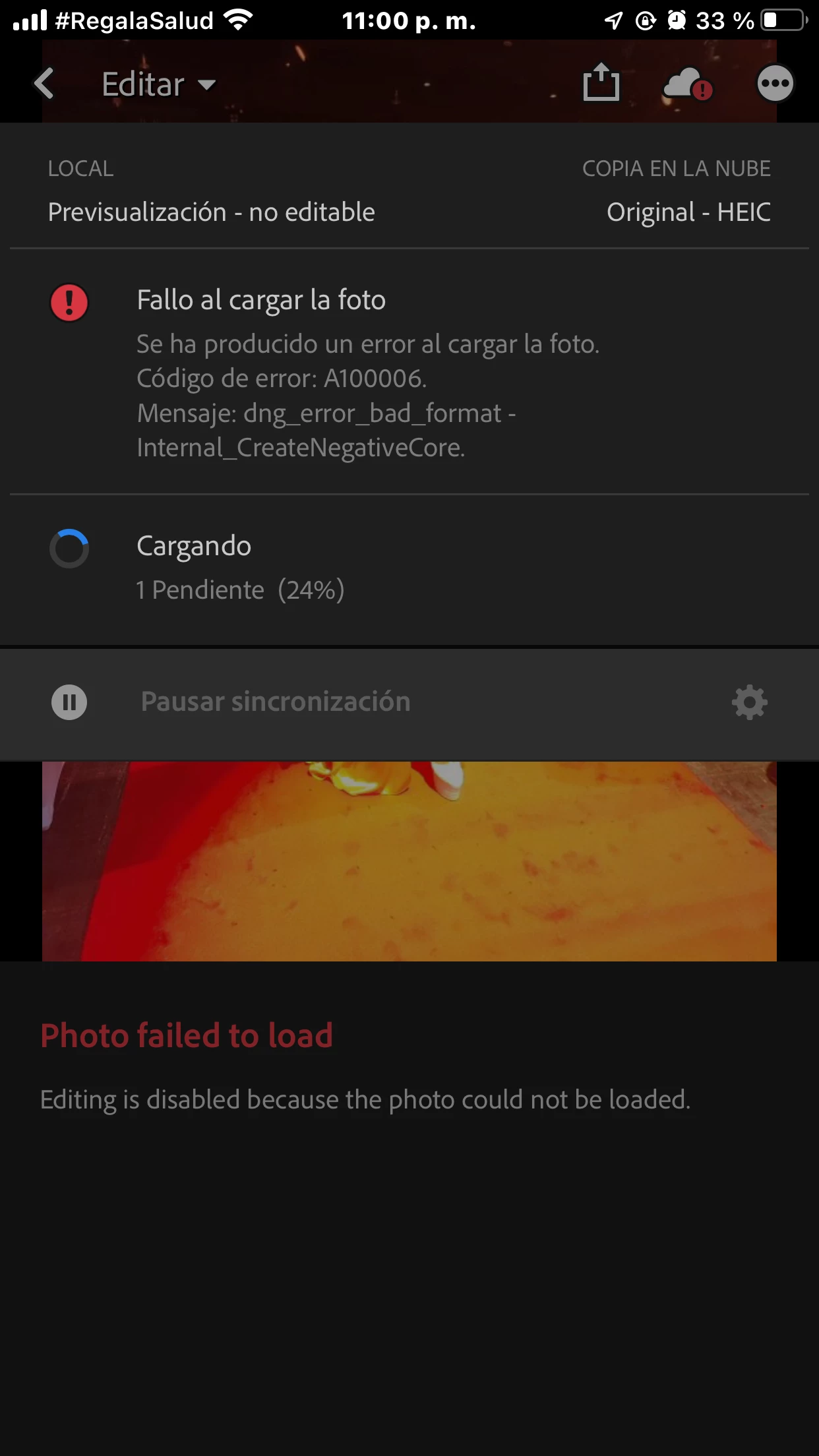Screen dimensions: 819x1456
Task: Close the cloud sync status panel
Action: (x=687, y=84)
